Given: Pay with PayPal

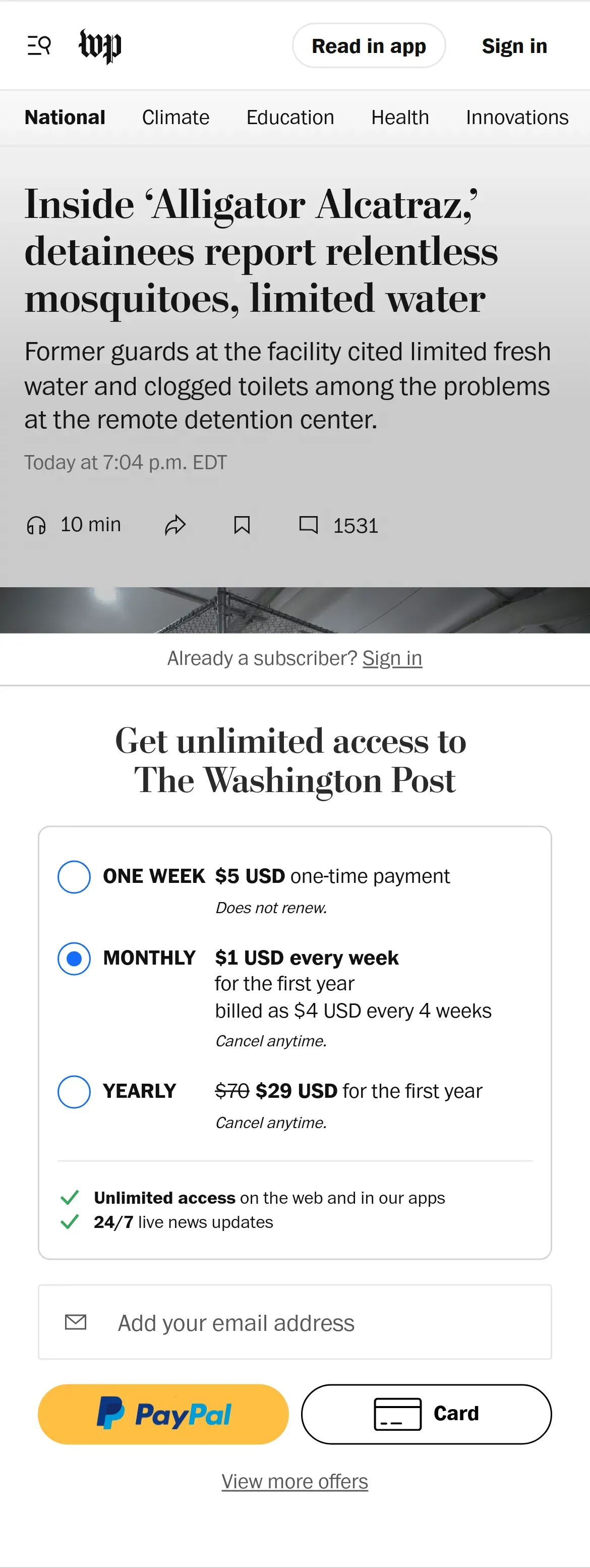Looking at the screenshot, I should [163, 1414].
